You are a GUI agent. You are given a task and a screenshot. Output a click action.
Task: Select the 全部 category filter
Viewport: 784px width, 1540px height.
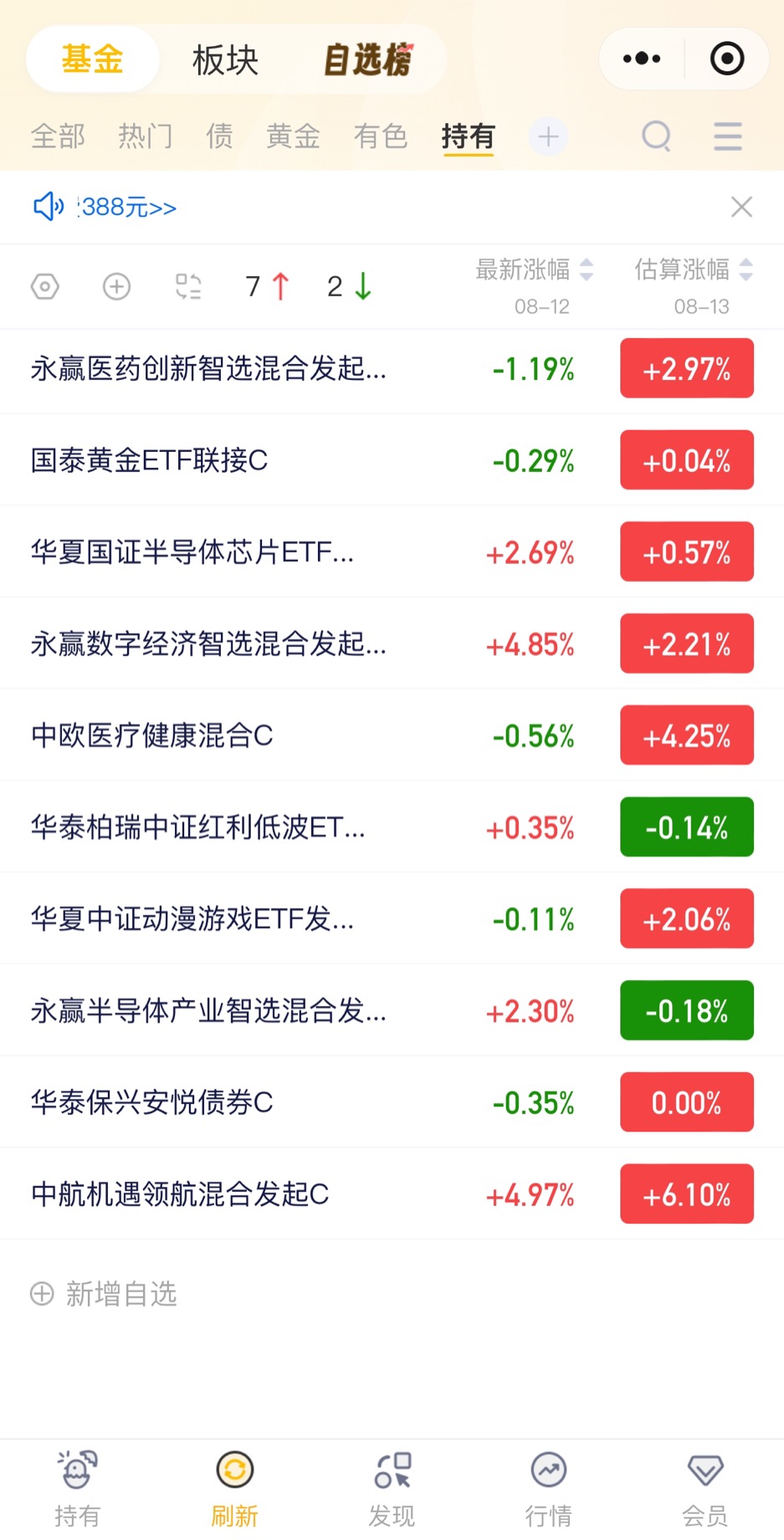point(58,136)
